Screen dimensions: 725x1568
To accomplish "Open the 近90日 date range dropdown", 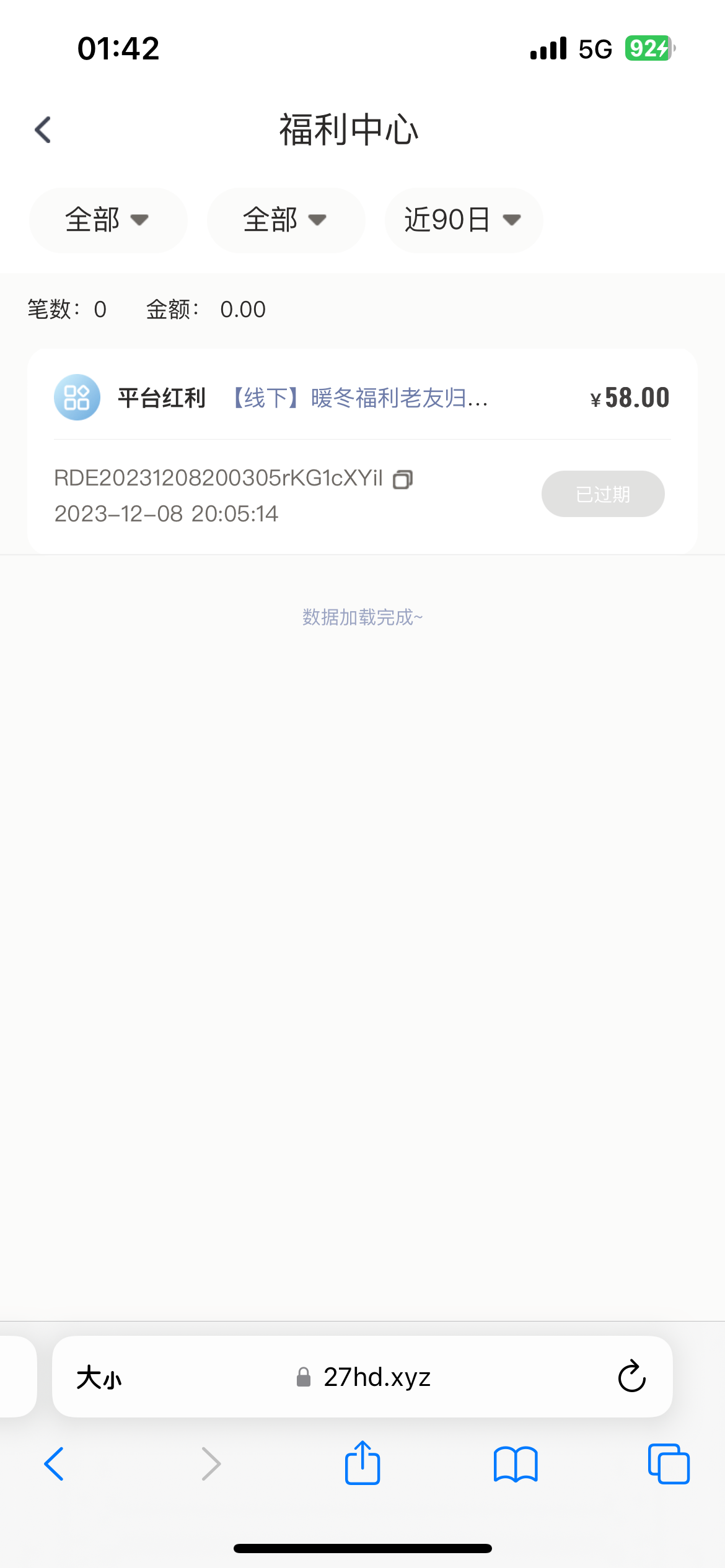I will click(x=463, y=220).
